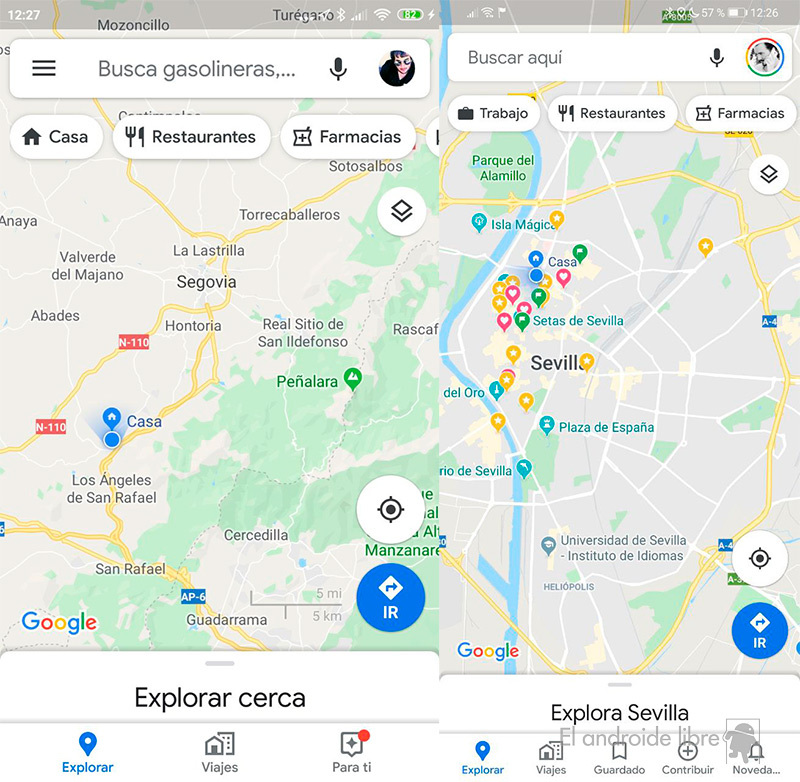800x782 pixels.
Task: Open the Novedades tab
Action: pos(756,757)
